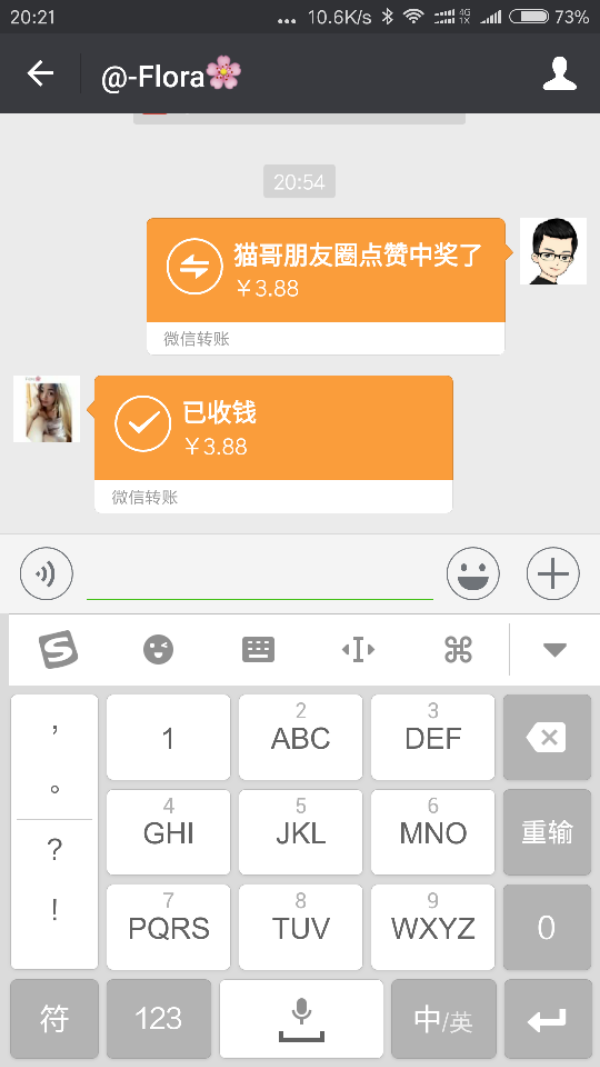
Task: Switch to voice message input
Action: tap(46, 574)
